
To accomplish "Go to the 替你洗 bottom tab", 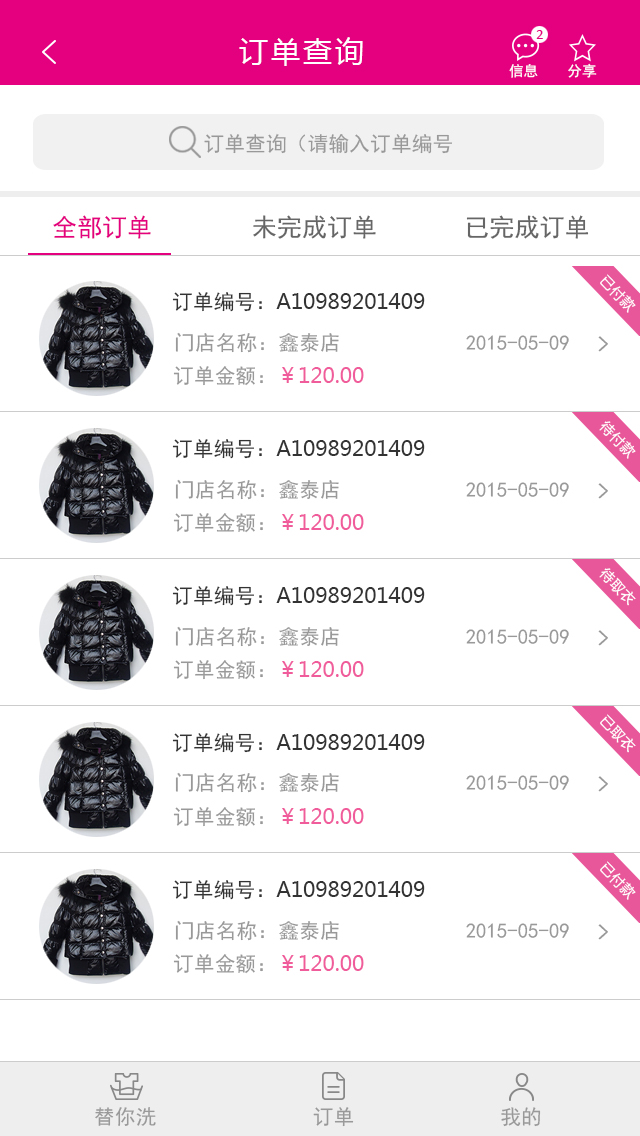I will [125, 1099].
